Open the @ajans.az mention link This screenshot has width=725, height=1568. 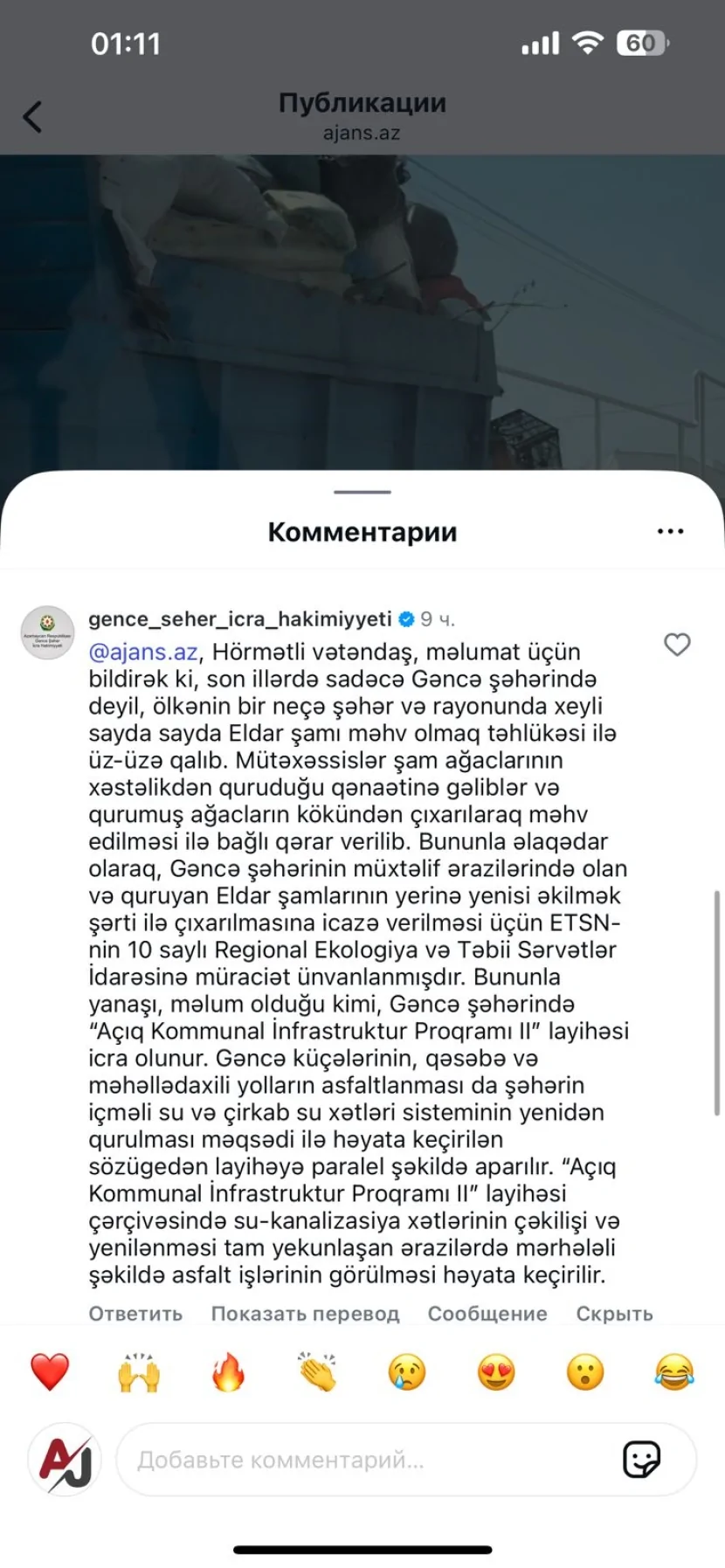[x=143, y=652]
